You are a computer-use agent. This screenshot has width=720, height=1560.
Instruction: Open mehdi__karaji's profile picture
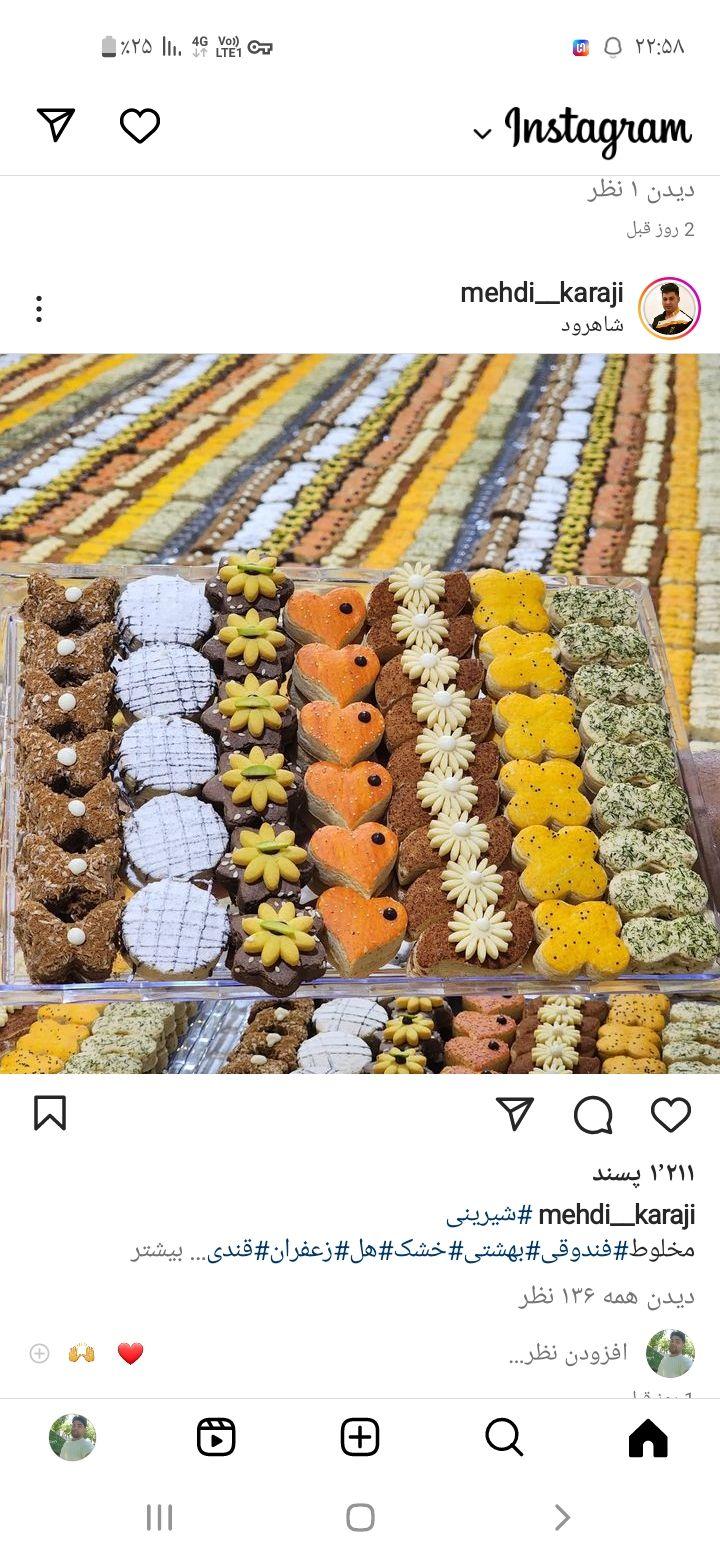pos(669,308)
